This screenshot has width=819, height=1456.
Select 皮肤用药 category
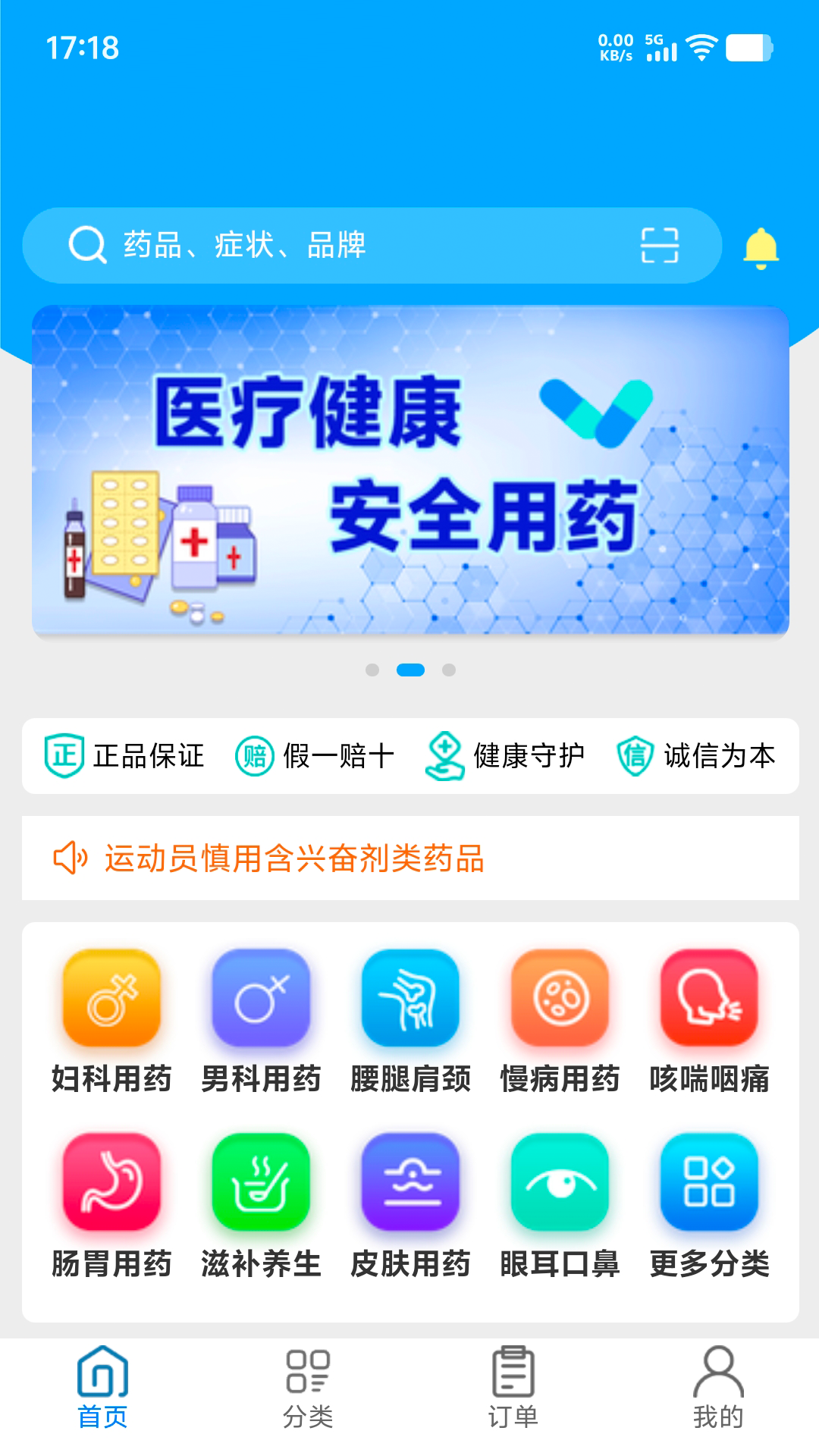410,1204
